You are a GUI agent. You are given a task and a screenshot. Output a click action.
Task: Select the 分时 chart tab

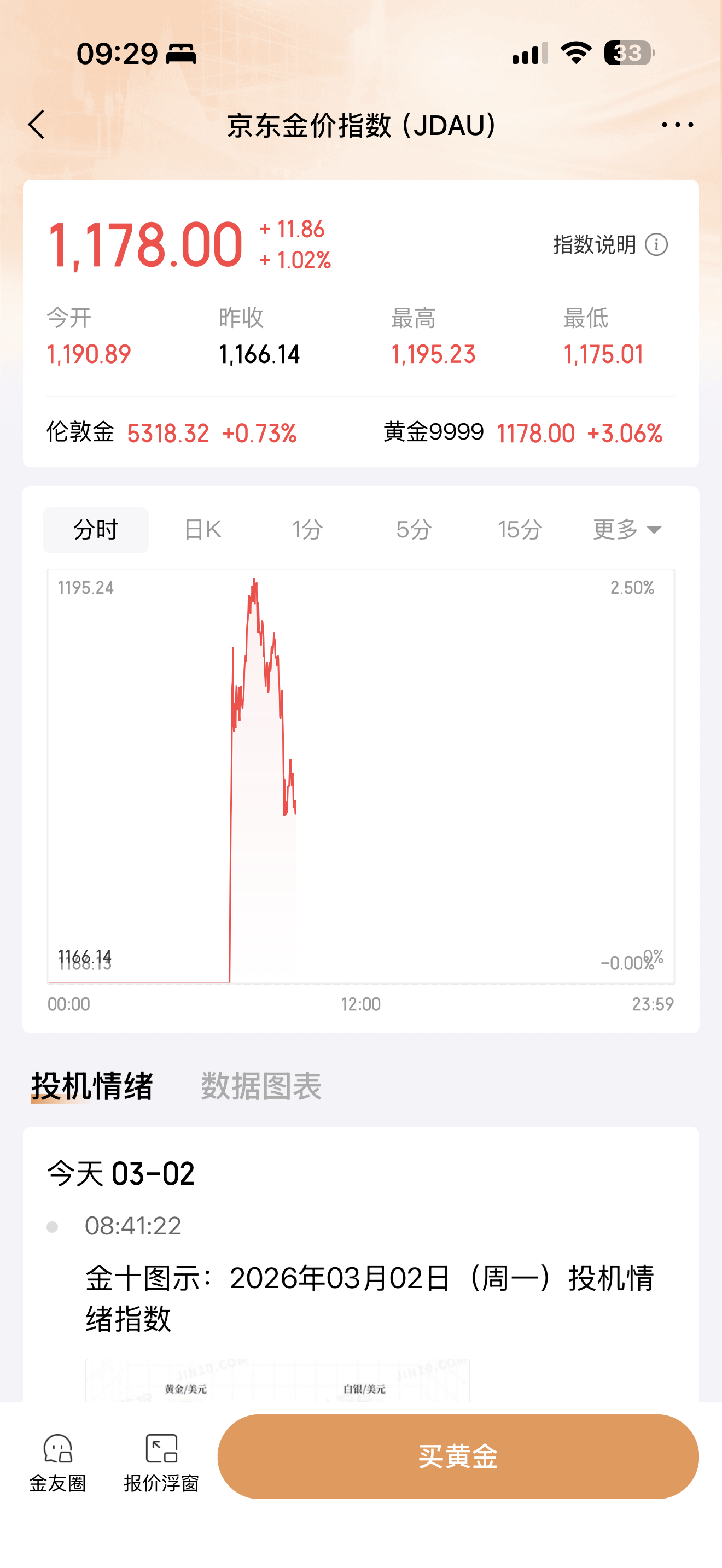coord(96,530)
